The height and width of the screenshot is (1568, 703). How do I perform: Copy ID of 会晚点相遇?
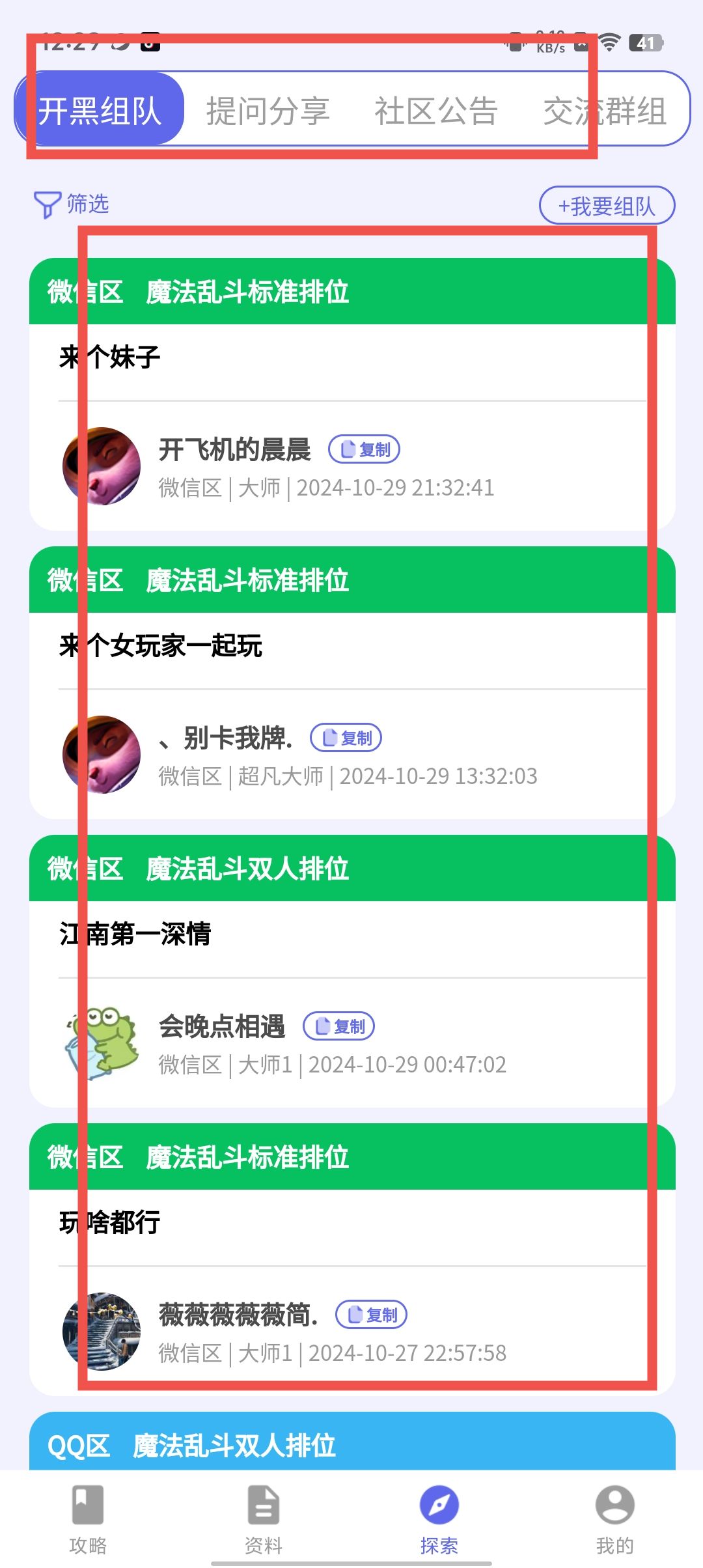click(338, 1026)
